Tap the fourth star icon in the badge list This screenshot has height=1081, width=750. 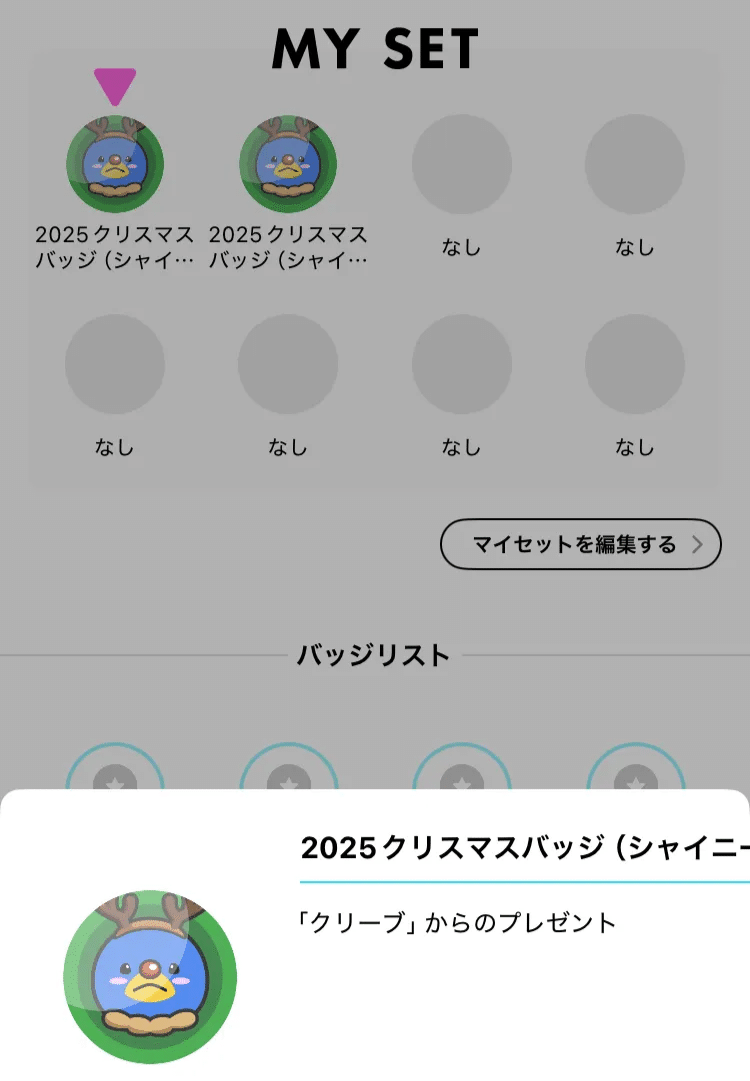pos(635,775)
